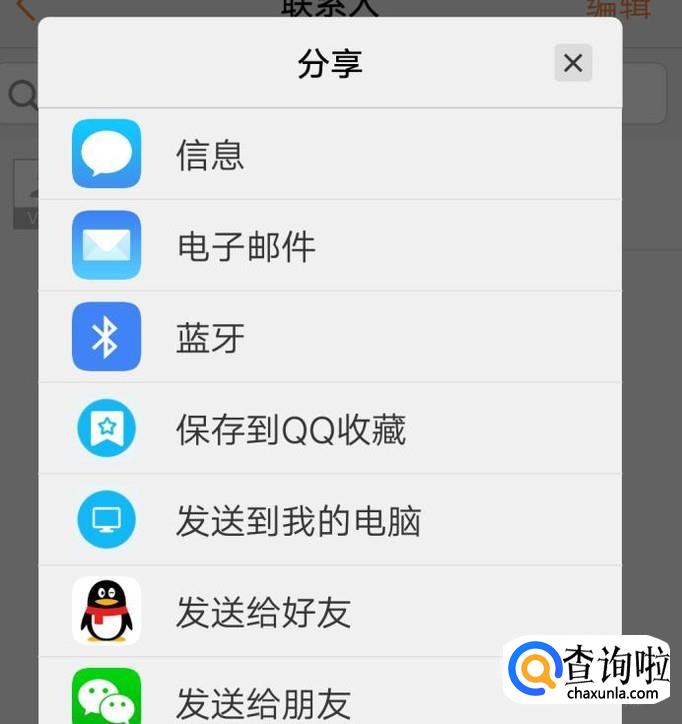Select 蓝牙 Bluetooth sharing
The image size is (682, 724).
point(330,337)
